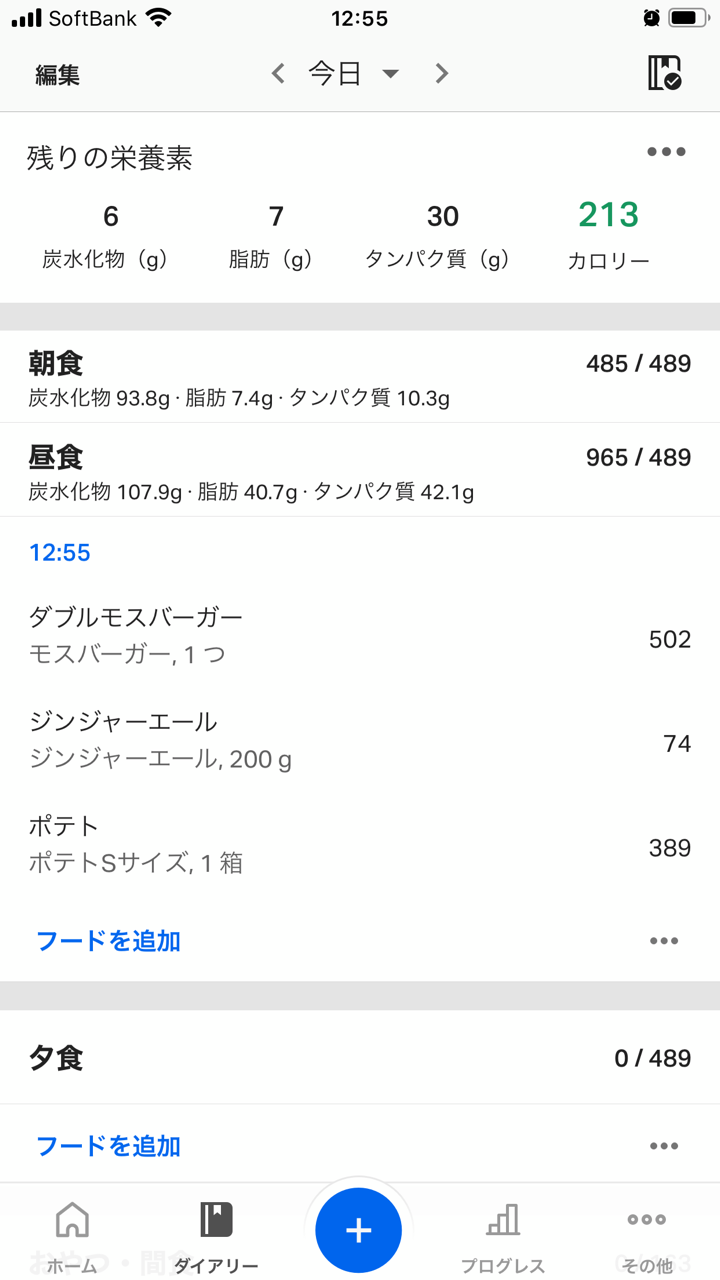Open the その他 tab
Image resolution: width=720 pixels, height=1280 pixels.
(647, 1237)
